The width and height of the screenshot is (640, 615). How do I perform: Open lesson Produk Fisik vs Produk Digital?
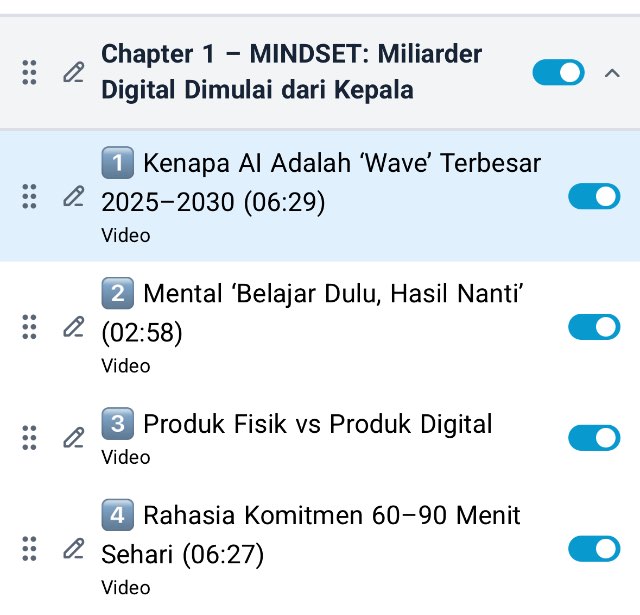(317, 424)
